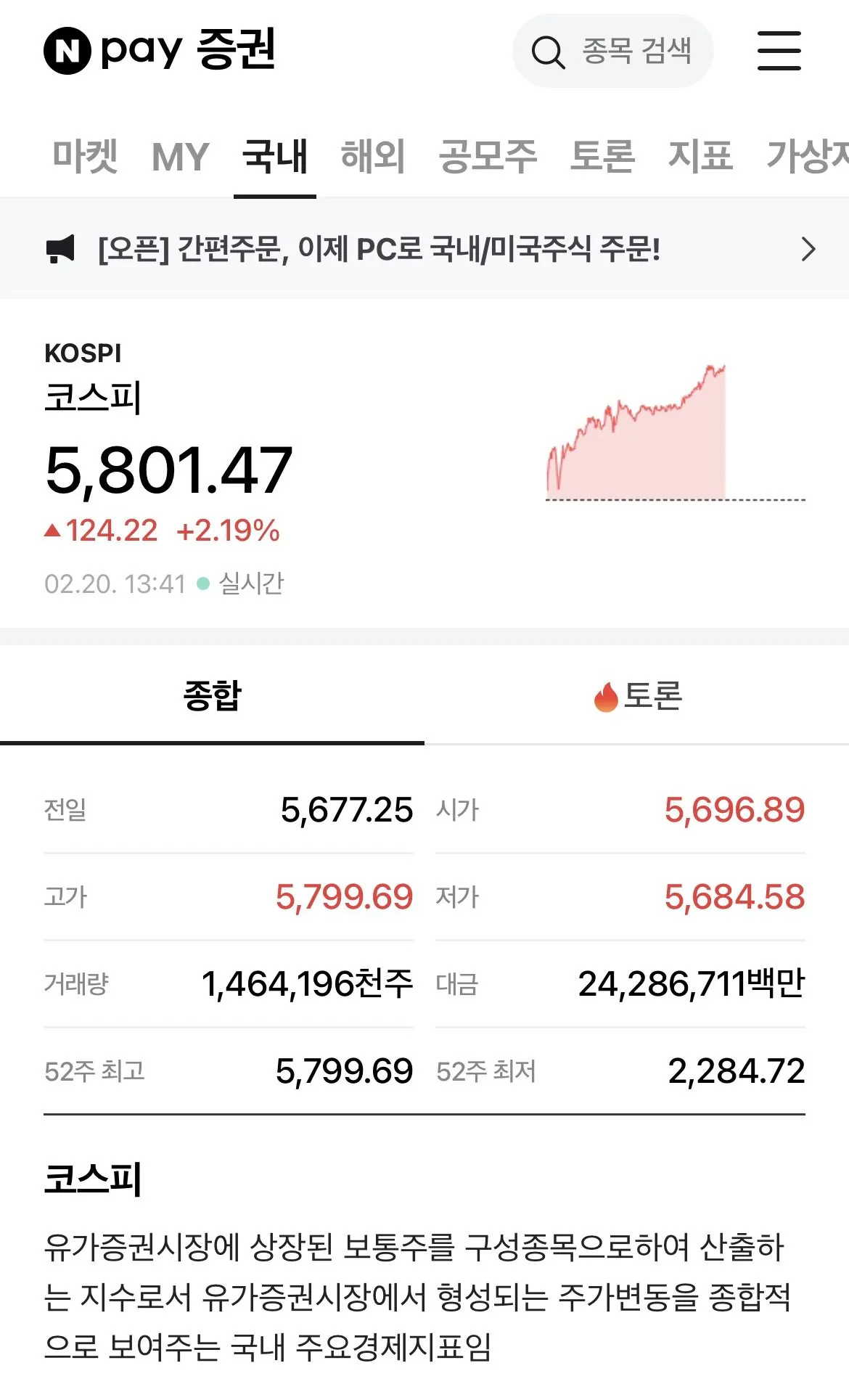Go to Npay 증권 home via logo

pos(160,50)
